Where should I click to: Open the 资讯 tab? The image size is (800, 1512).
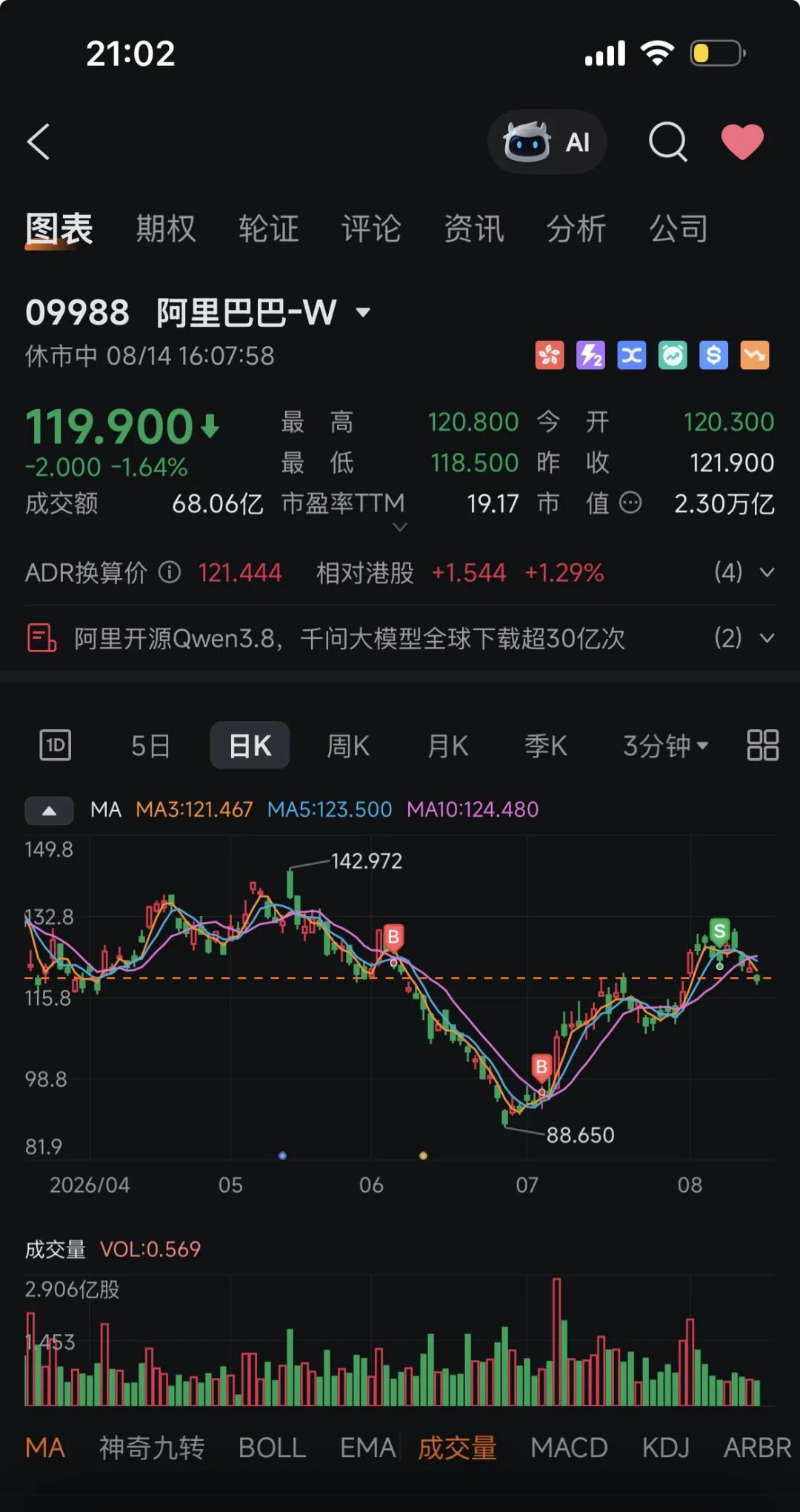(x=474, y=228)
